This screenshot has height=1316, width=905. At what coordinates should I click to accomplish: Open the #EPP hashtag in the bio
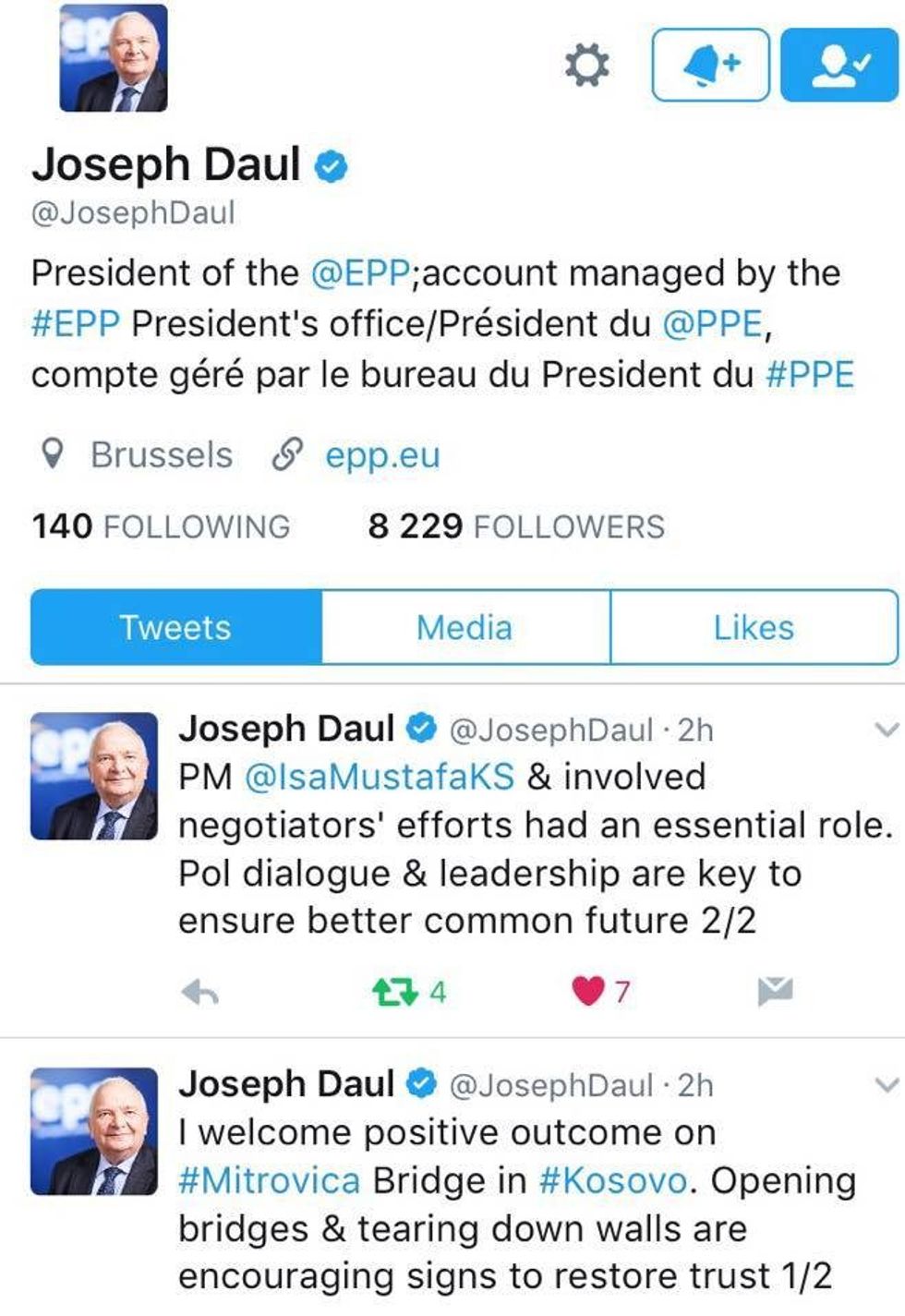(x=76, y=324)
